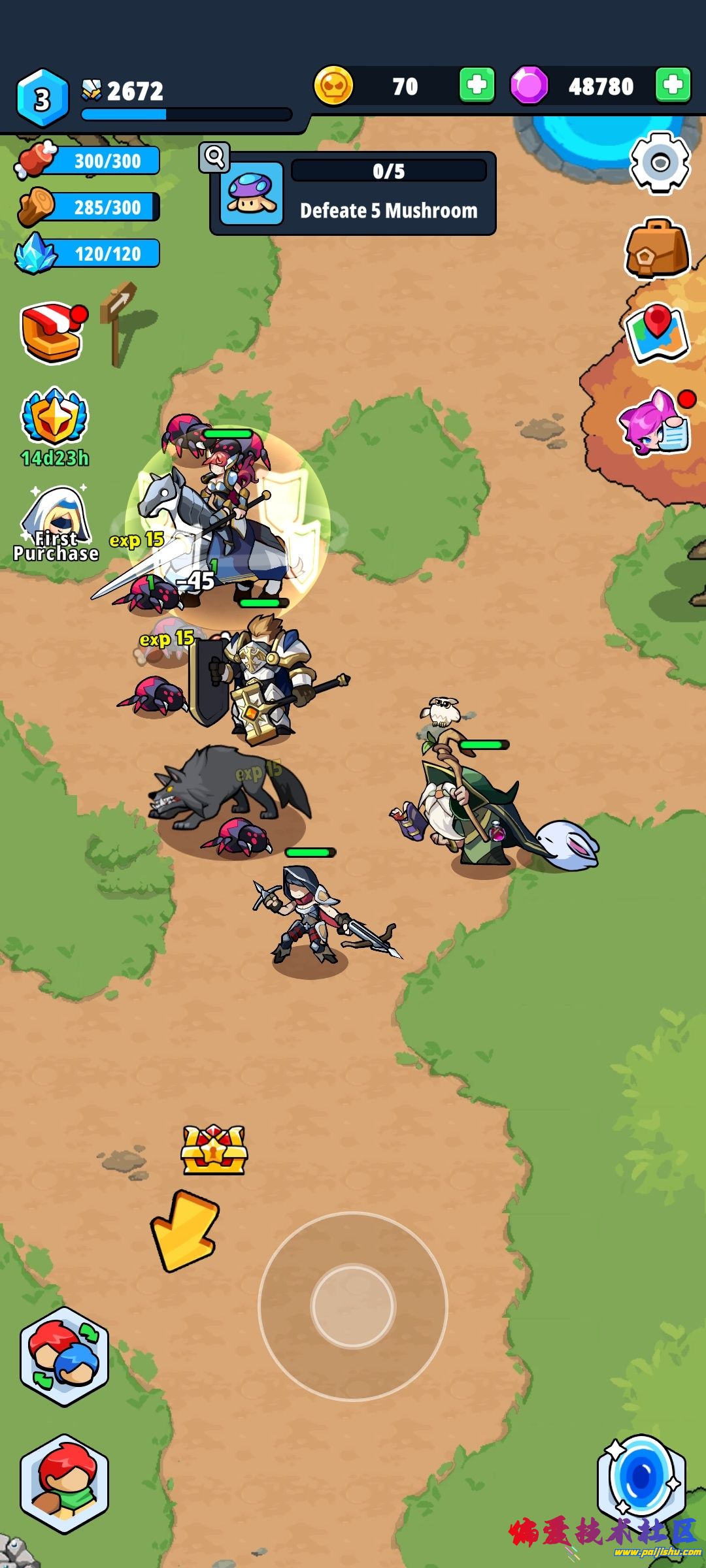Open the backpack inventory
The height and width of the screenshot is (1568, 706).
click(657, 250)
